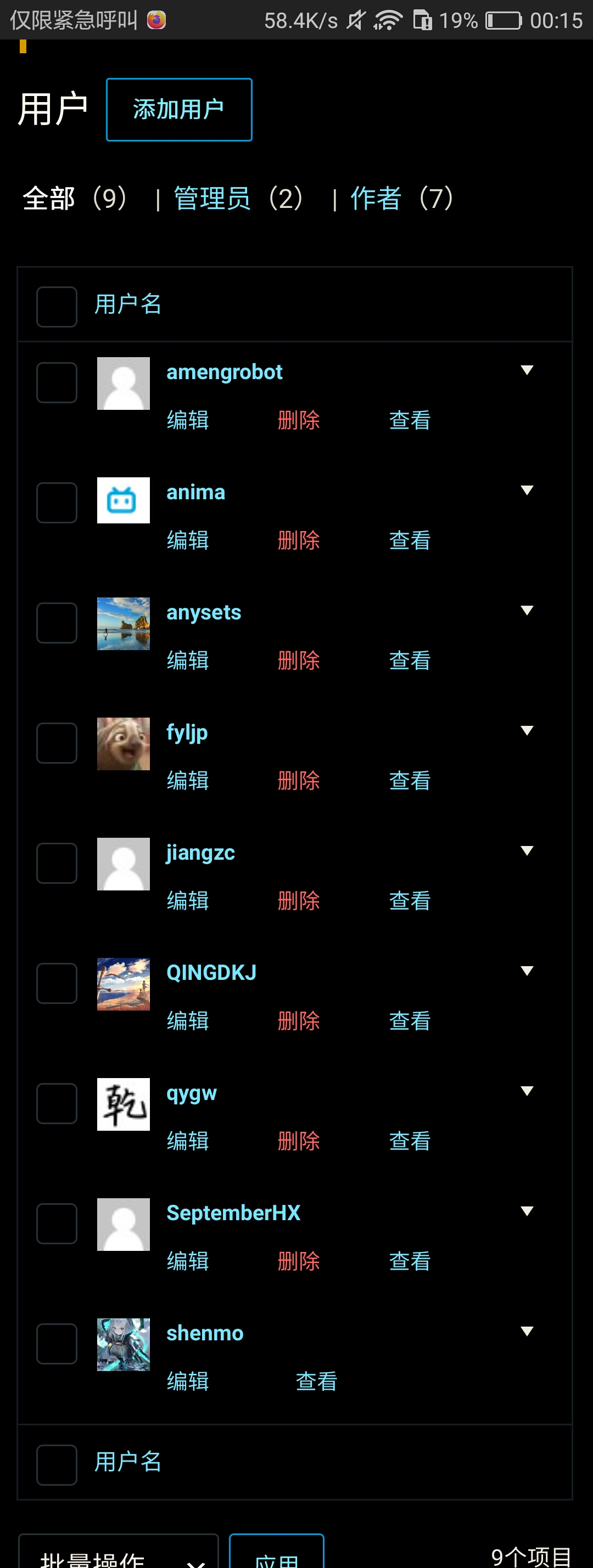Delete the user SeptemberHX
This screenshot has width=593, height=1568.
[299, 1261]
